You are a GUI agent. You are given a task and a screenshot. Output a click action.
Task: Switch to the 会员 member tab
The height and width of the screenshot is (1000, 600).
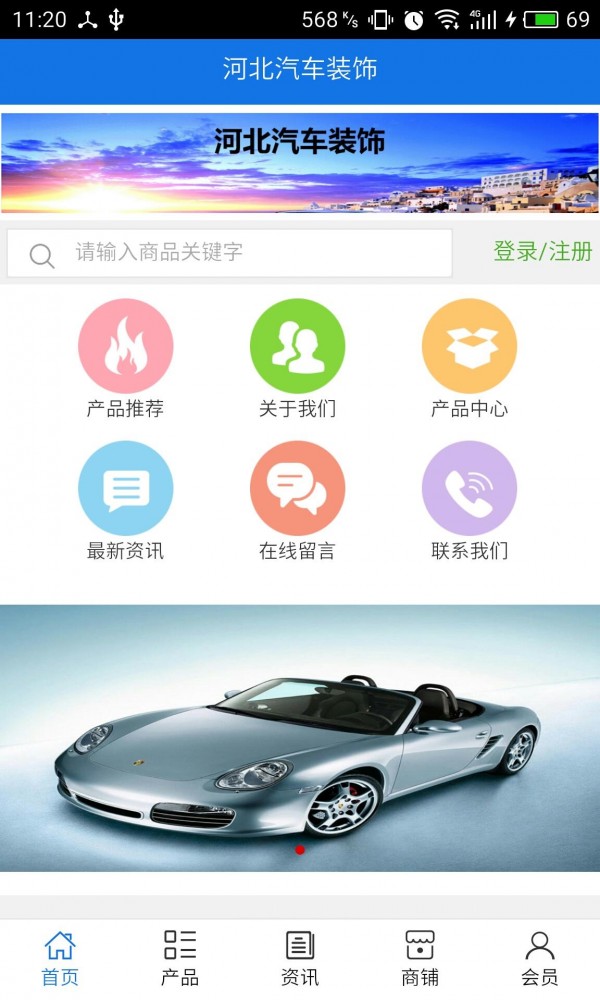[540, 958]
